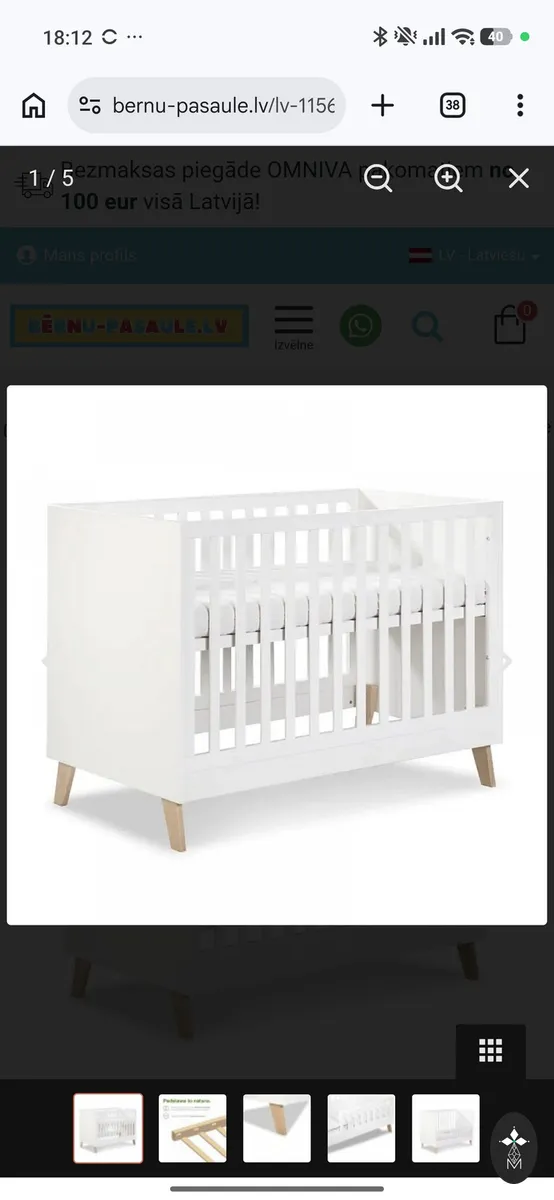Toggle the thumbnail grid button
554x1200 pixels.
tap(490, 1050)
